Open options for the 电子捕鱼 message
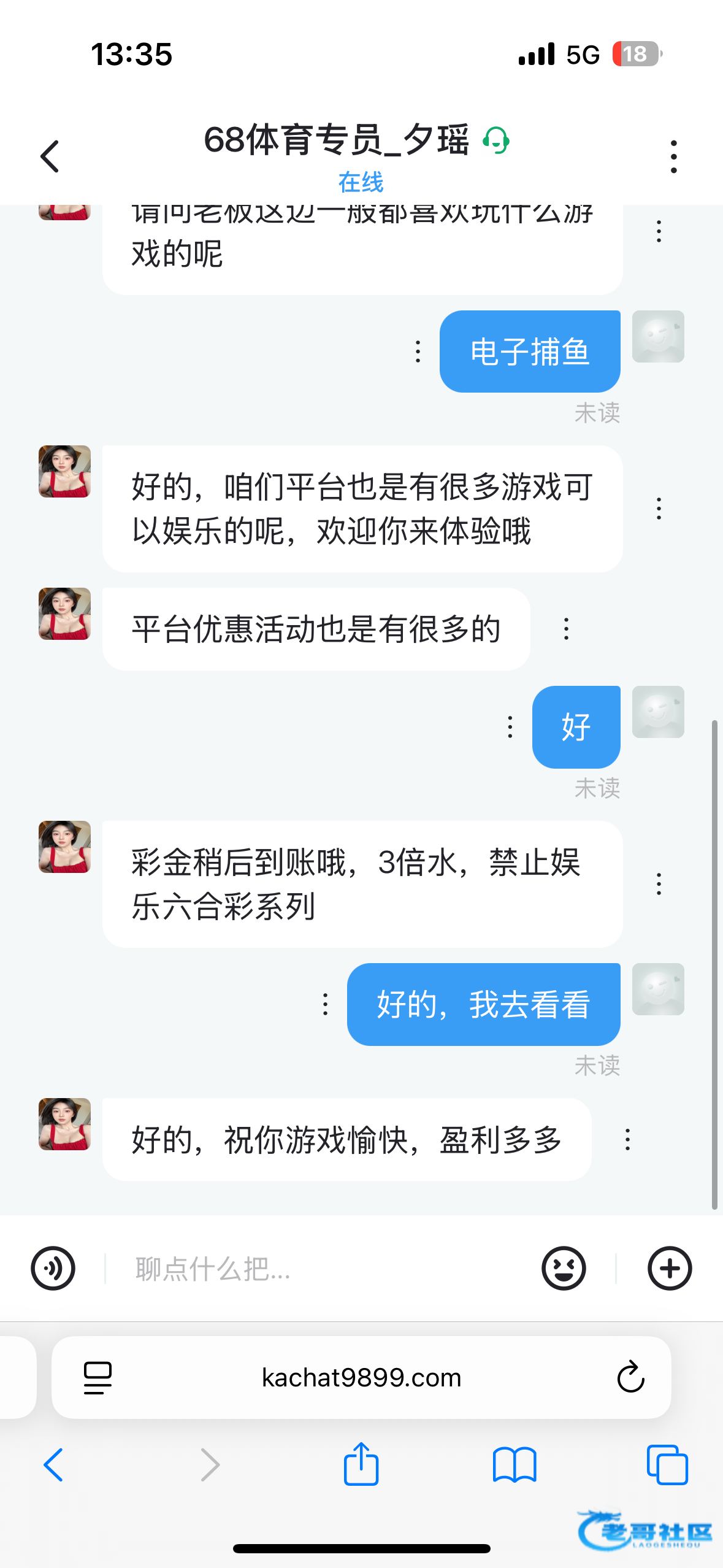The image size is (723, 1568). [x=418, y=352]
